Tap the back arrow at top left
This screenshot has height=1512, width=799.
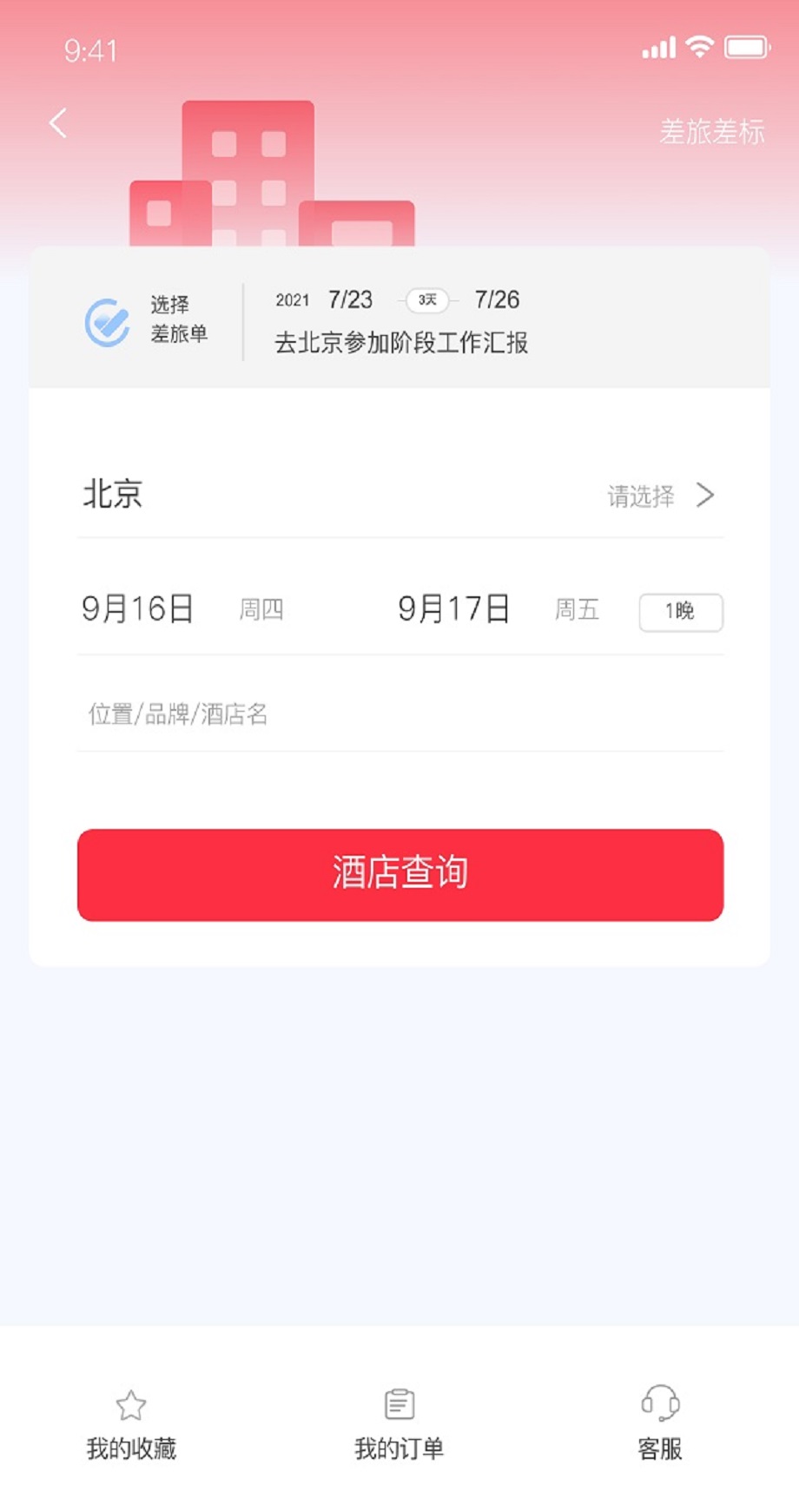point(57,123)
